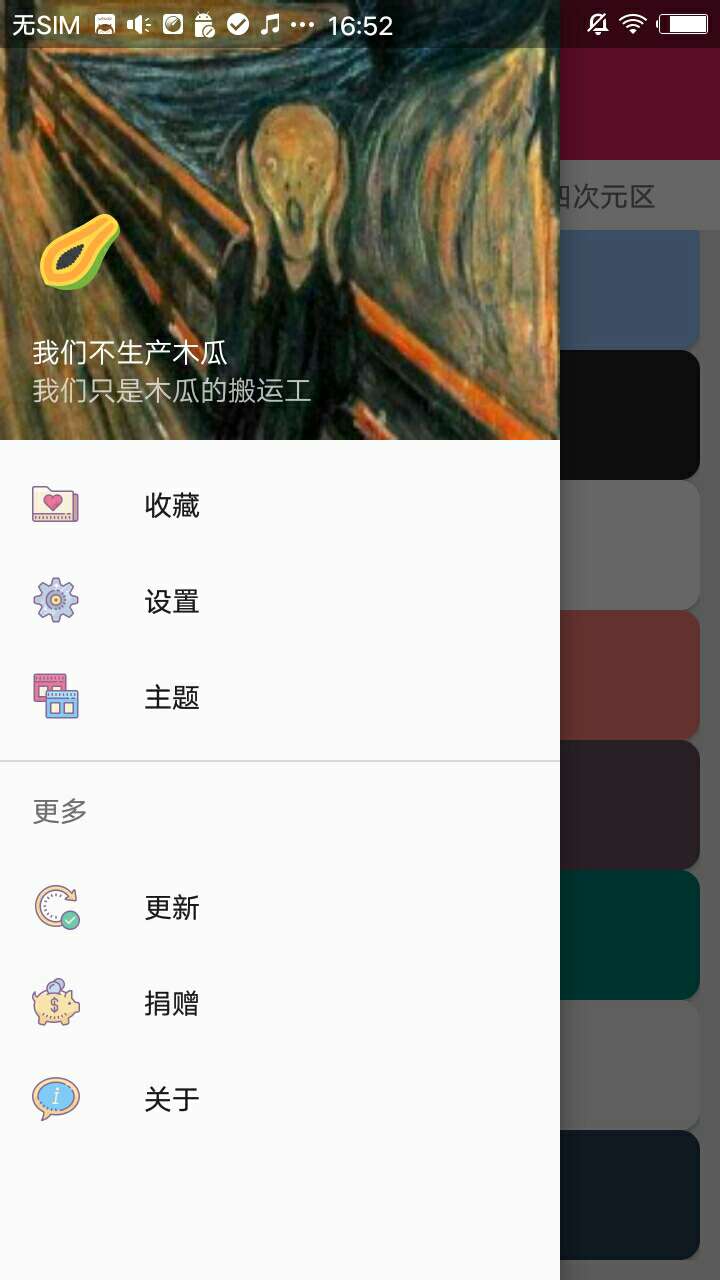Click the mute notification icon in status bar
The width and height of the screenshot is (720, 1280).
click(597, 24)
